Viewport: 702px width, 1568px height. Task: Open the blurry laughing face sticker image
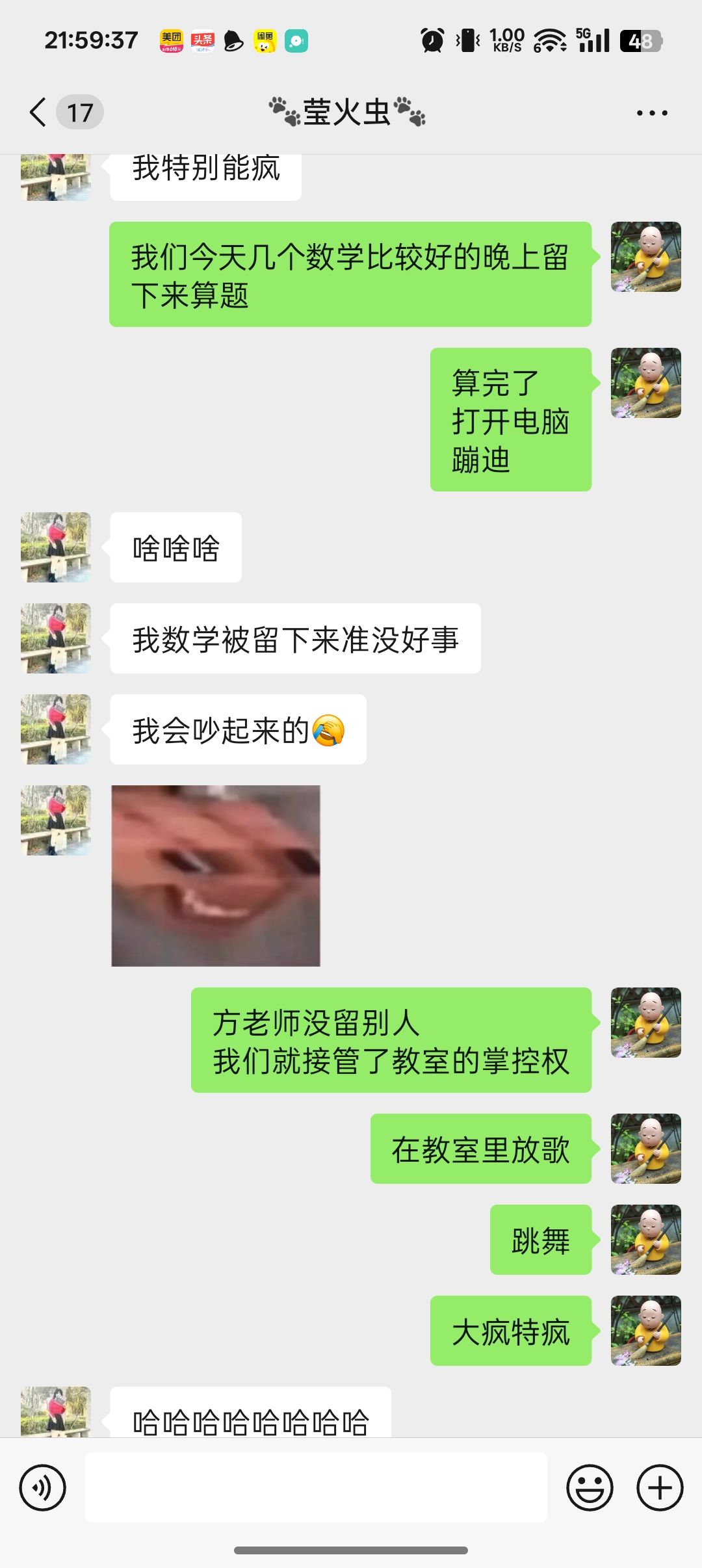tap(216, 876)
